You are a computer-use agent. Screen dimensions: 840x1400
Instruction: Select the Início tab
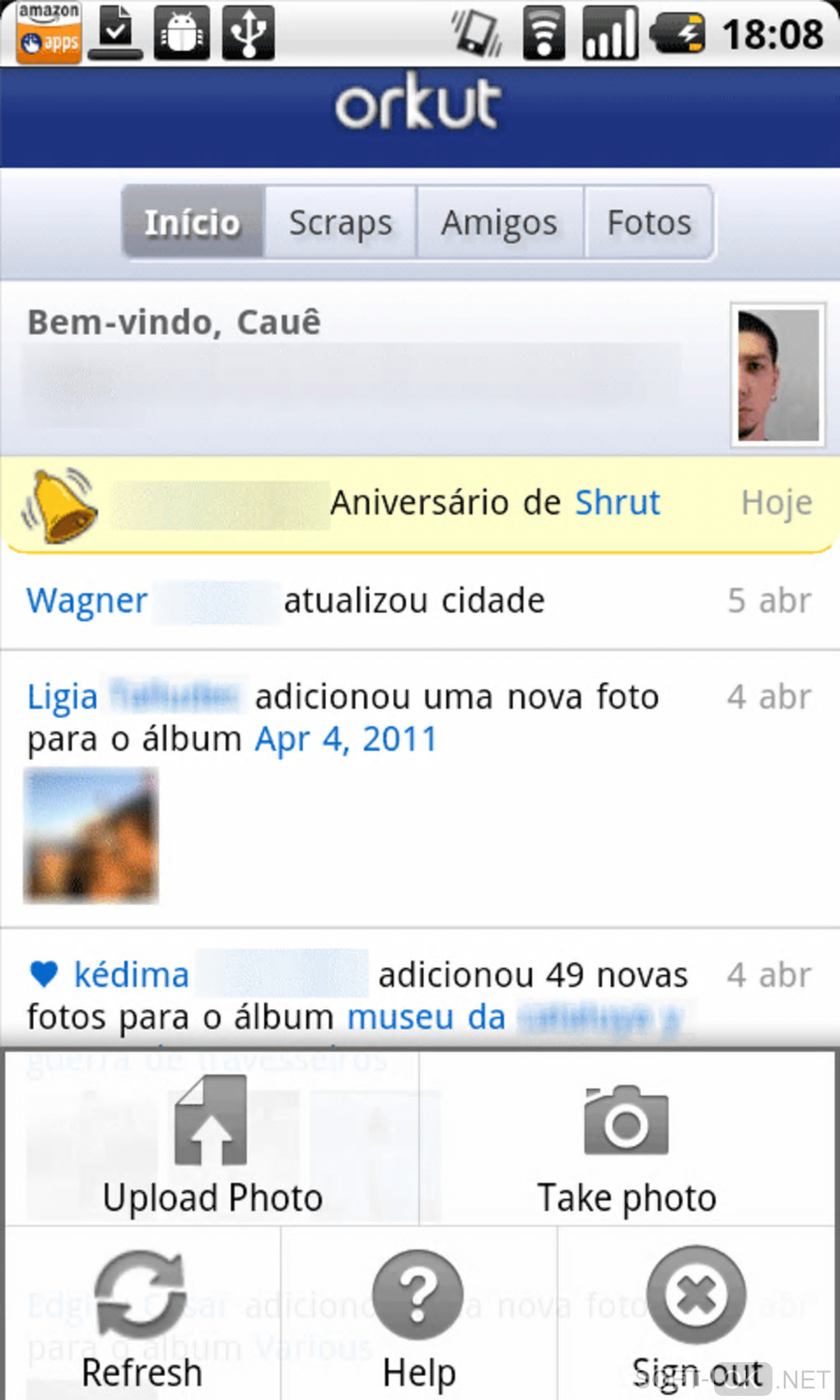[193, 222]
